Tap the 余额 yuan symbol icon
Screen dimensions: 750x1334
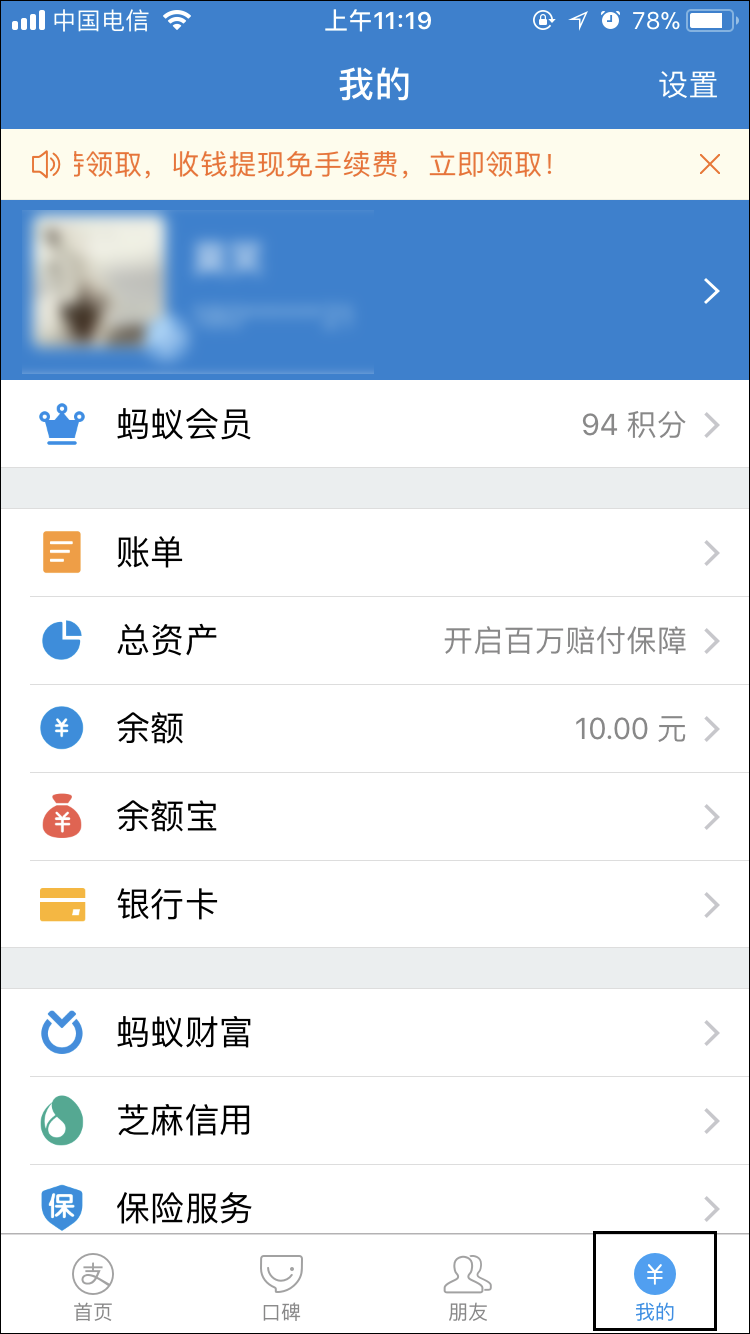click(60, 728)
